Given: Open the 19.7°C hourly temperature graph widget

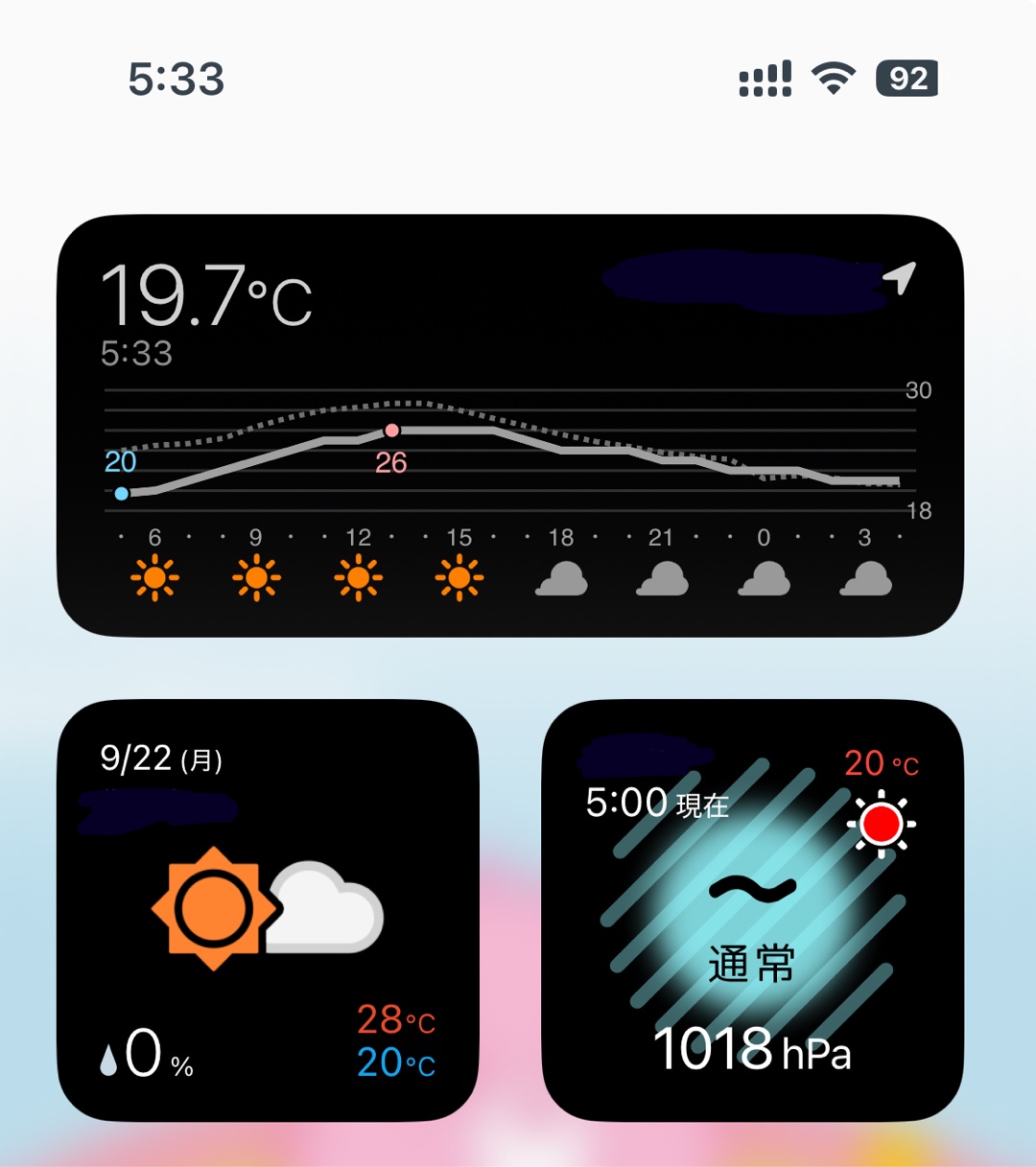Looking at the screenshot, I should pos(509,426).
